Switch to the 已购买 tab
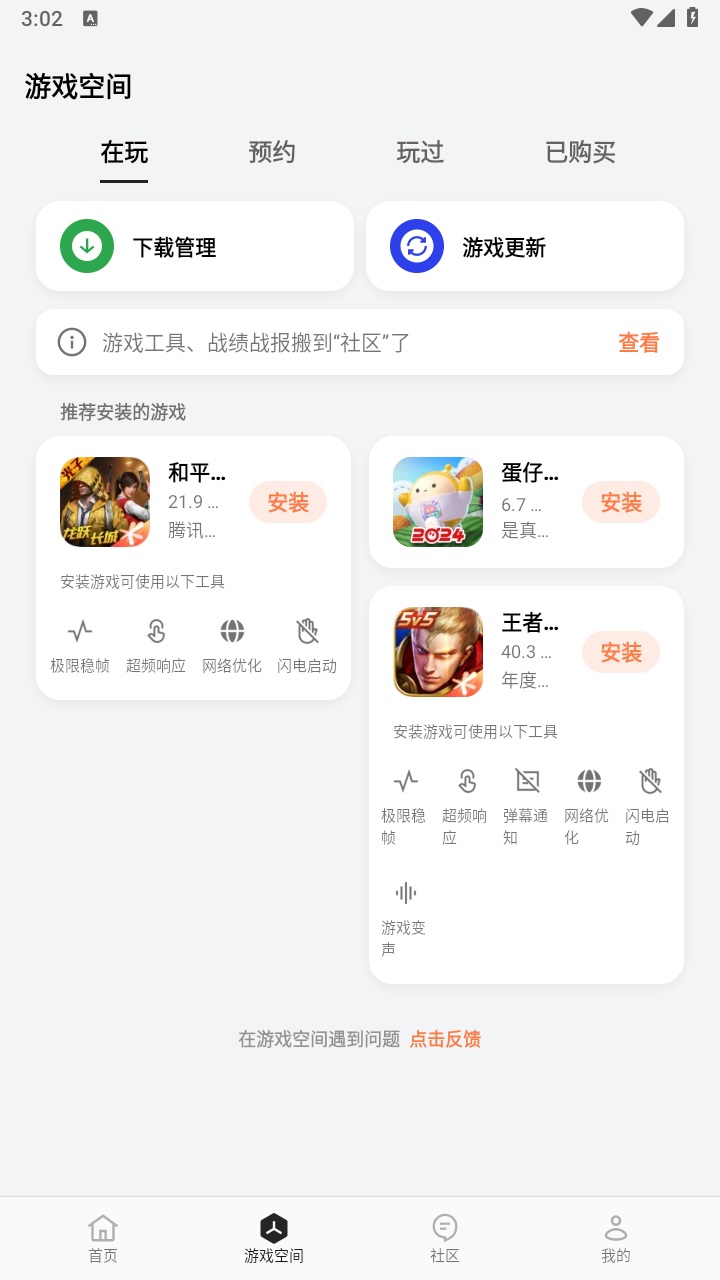 click(580, 152)
